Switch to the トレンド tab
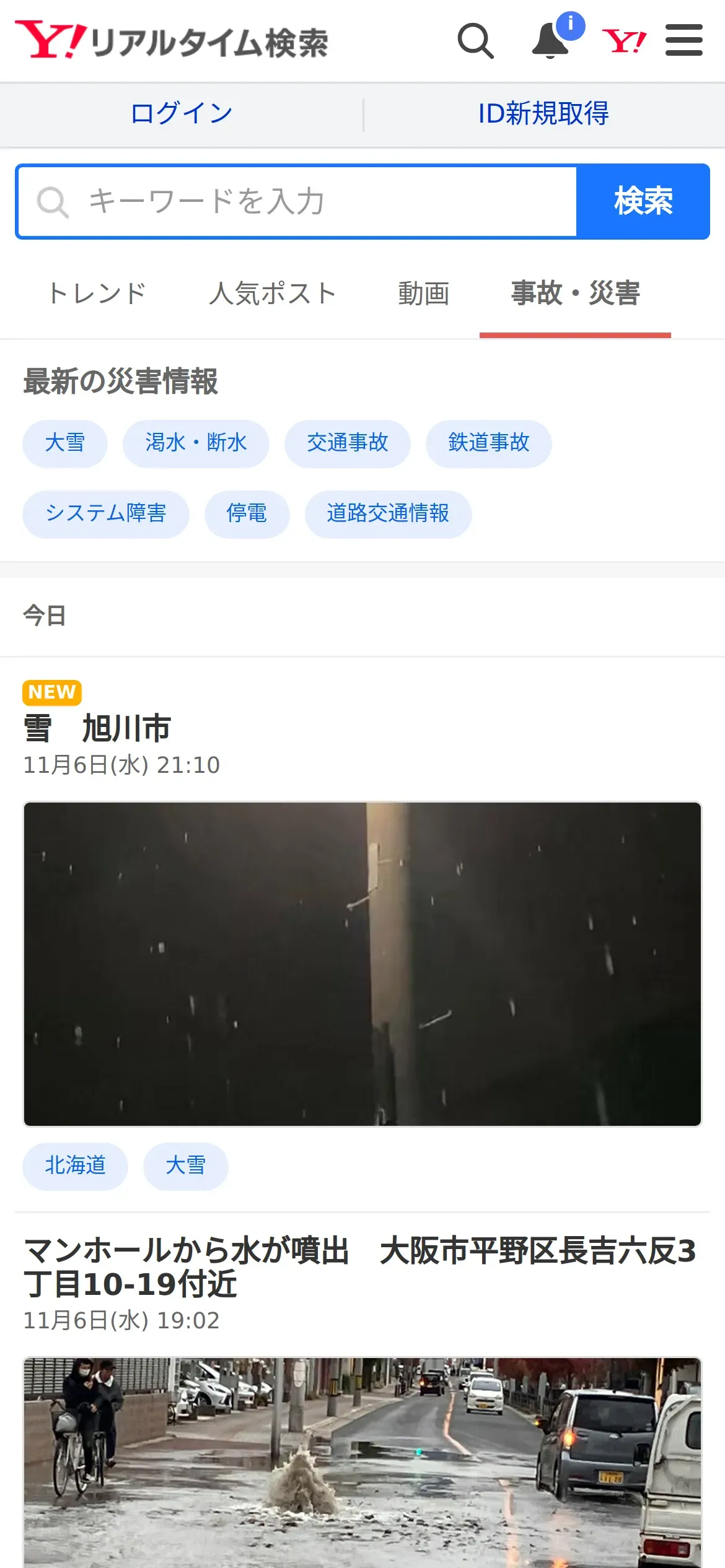This screenshot has height=1568, width=725. click(x=97, y=294)
